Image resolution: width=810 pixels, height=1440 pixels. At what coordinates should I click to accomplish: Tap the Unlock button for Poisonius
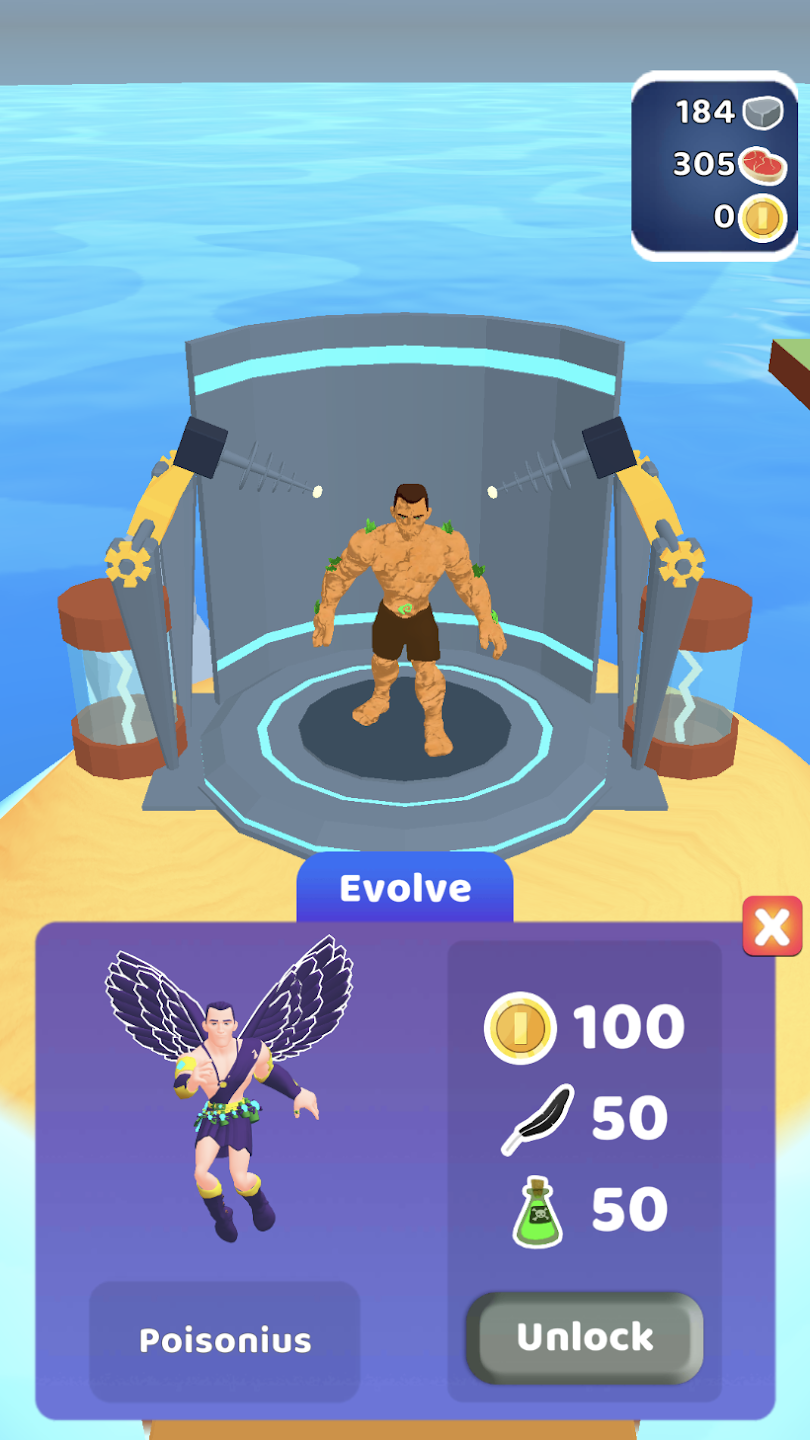[x=584, y=1338]
